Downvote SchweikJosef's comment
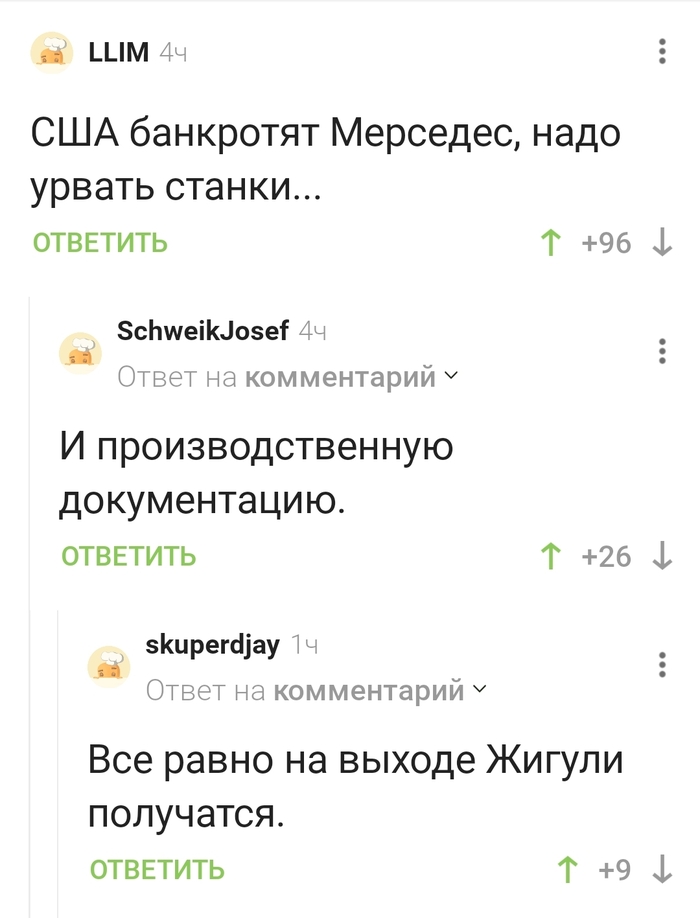The height and width of the screenshot is (918, 700). point(662,556)
